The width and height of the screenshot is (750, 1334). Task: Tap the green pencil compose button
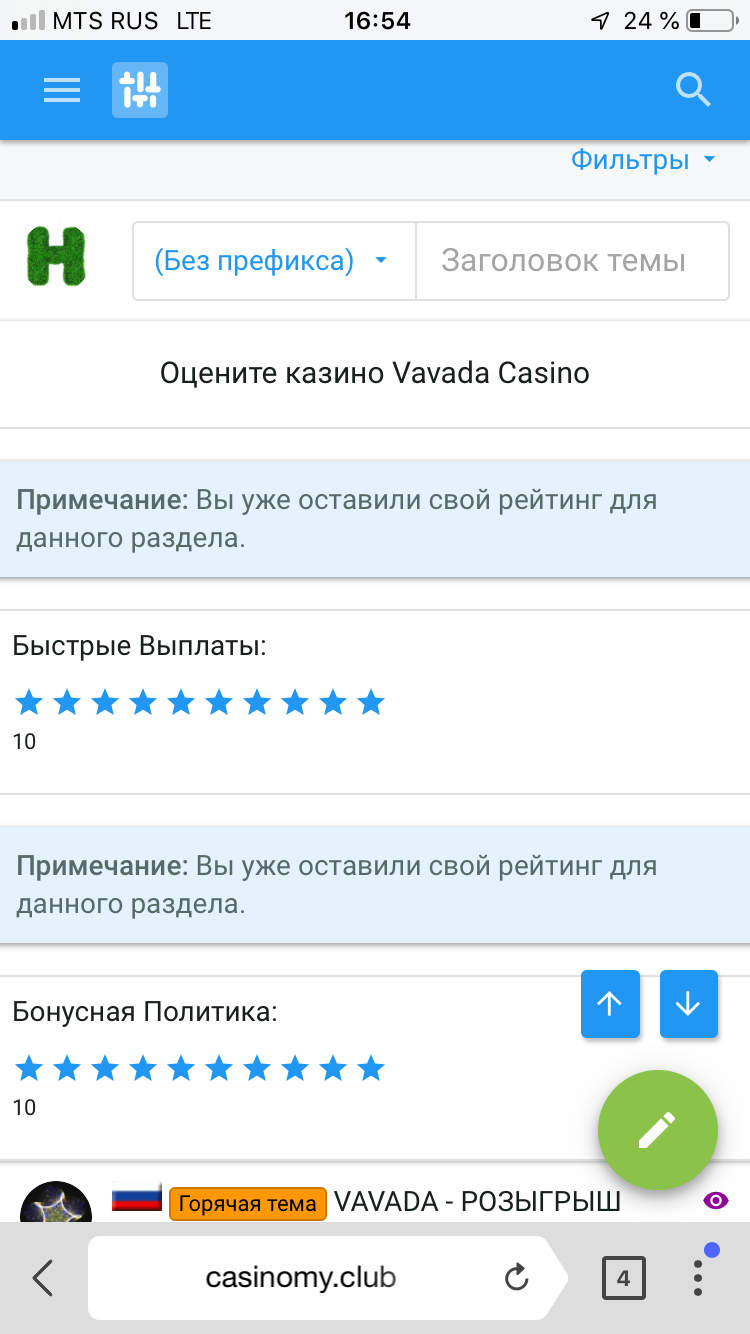[x=657, y=1130]
